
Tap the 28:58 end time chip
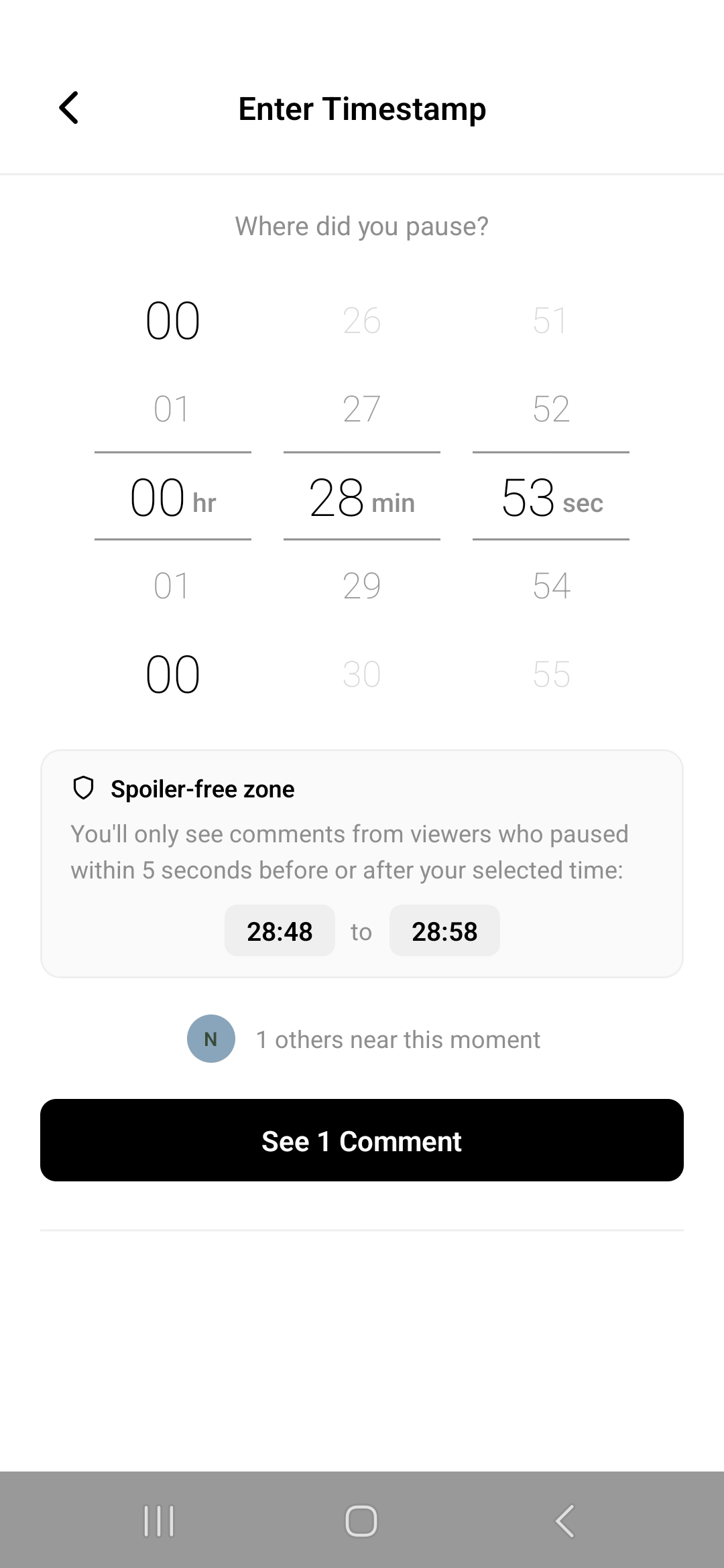tap(444, 931)
